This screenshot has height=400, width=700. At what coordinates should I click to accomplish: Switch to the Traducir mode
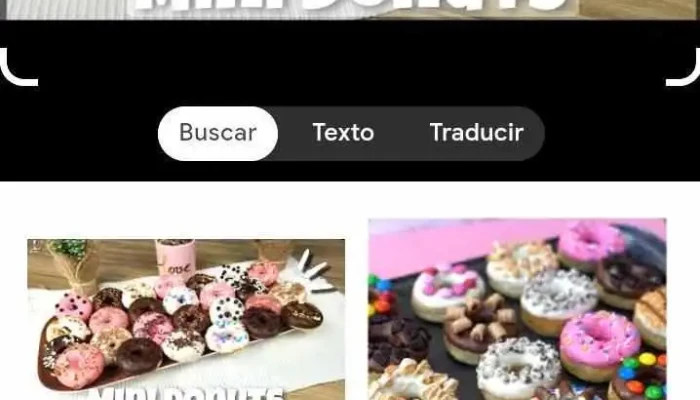(476, 133)
